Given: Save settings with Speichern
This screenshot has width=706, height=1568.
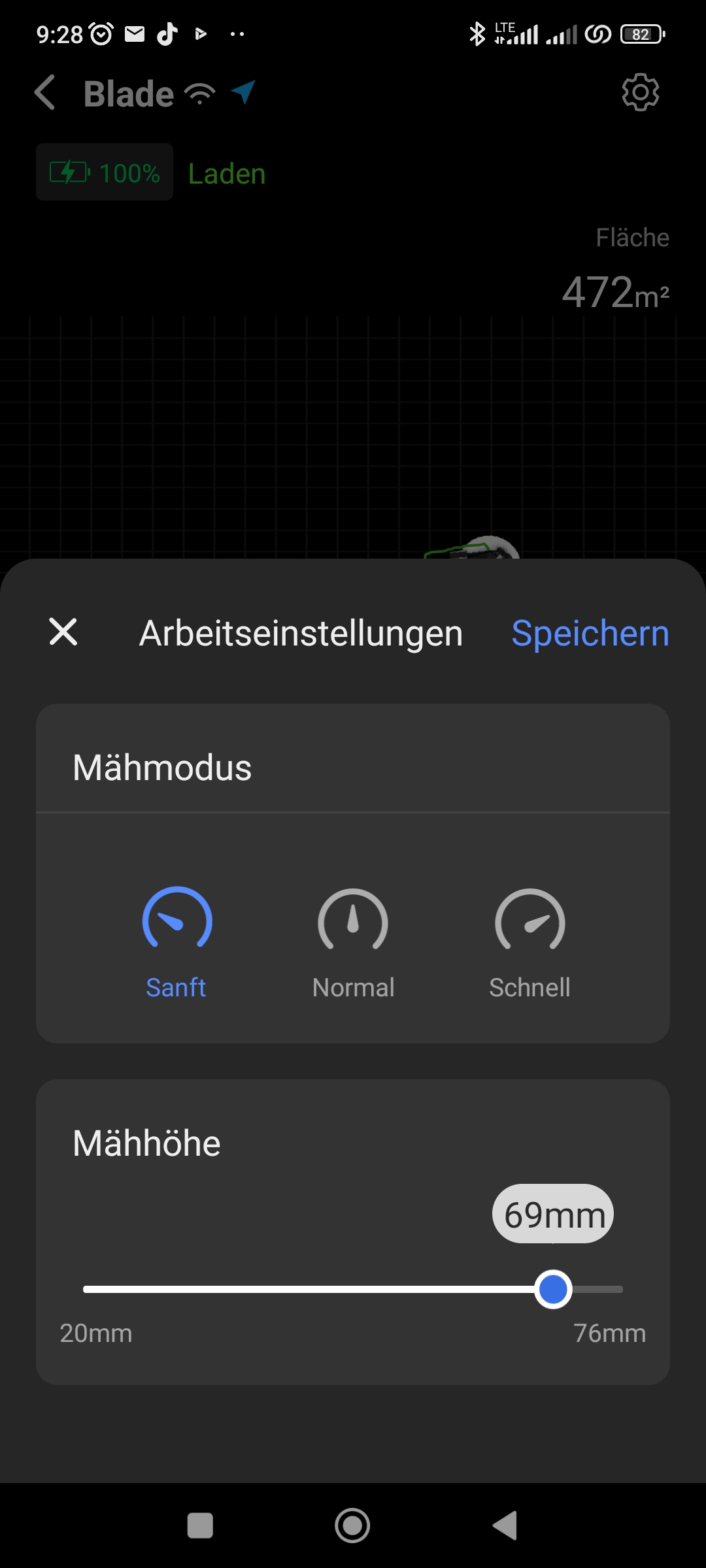Looking at the screenshot, I should (x=590, y=633).
